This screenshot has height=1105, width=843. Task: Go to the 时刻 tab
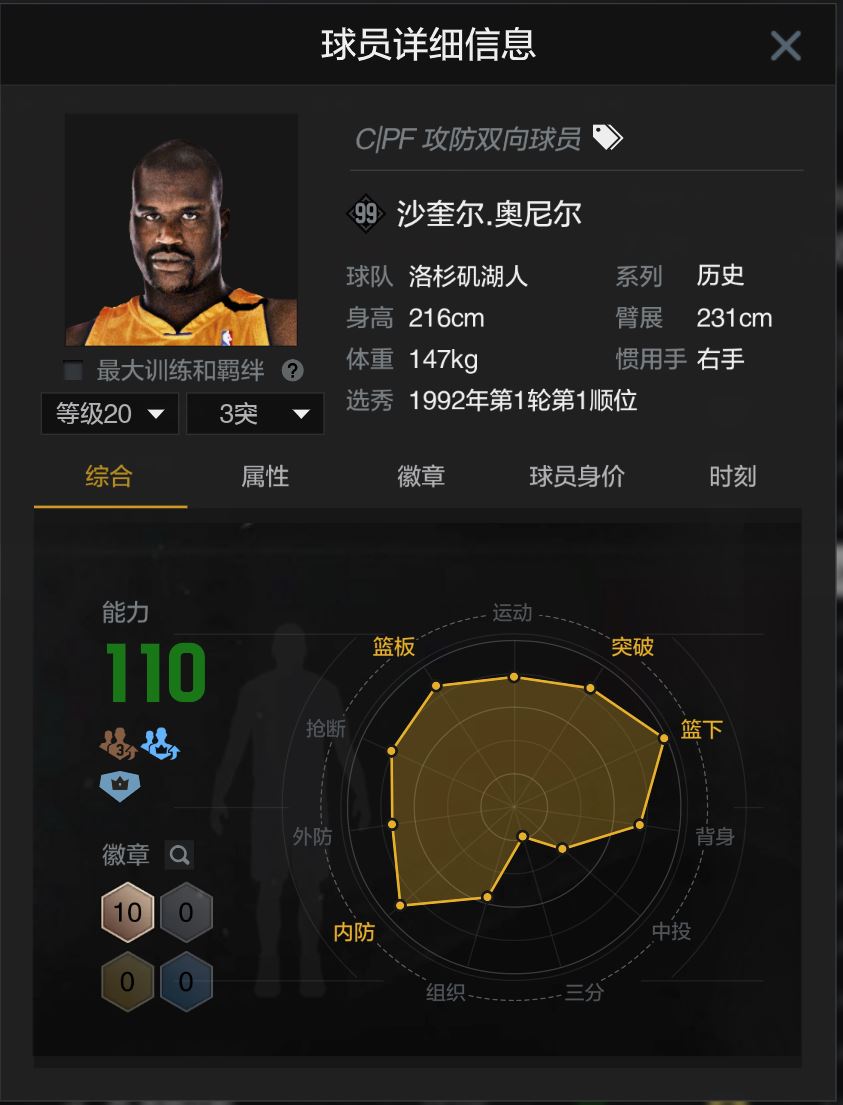[733, 477]
